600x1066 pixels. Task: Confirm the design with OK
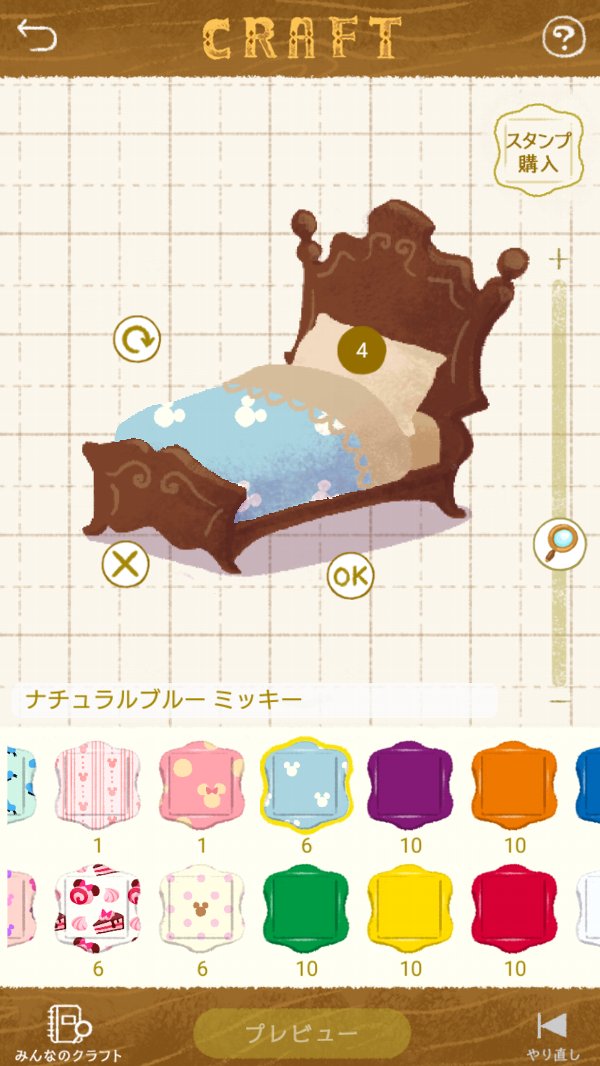(350, 576)
